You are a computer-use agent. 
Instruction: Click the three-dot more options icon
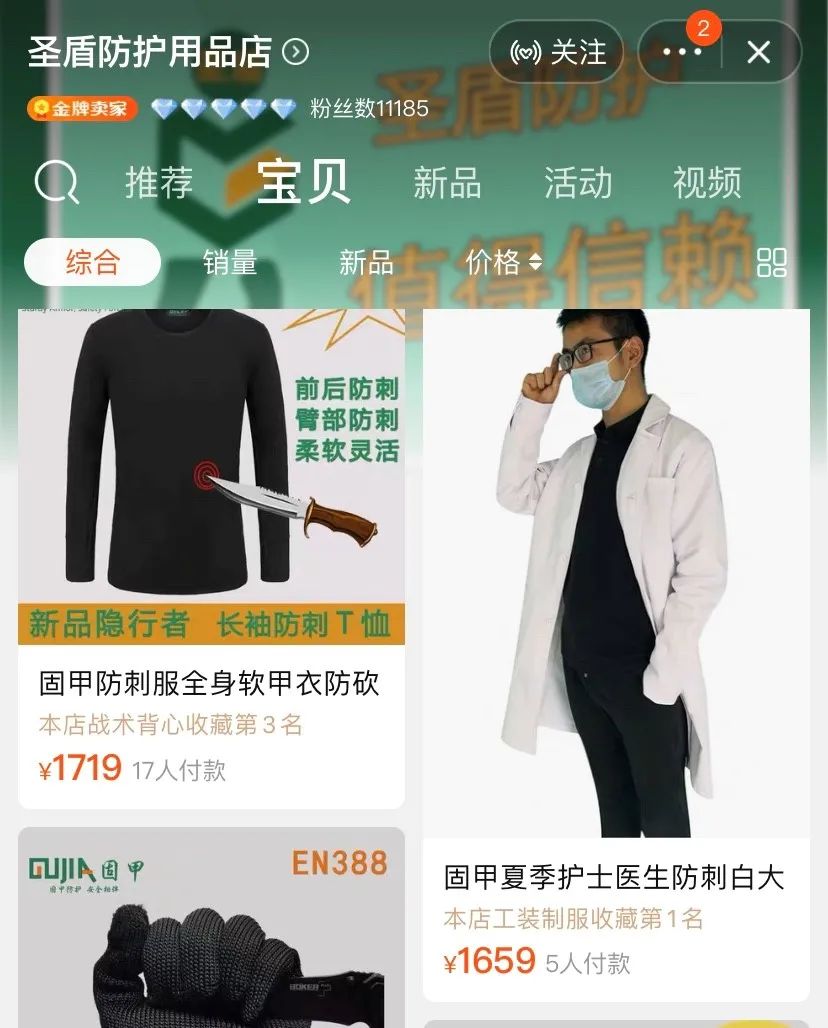(x=682, y=52)
